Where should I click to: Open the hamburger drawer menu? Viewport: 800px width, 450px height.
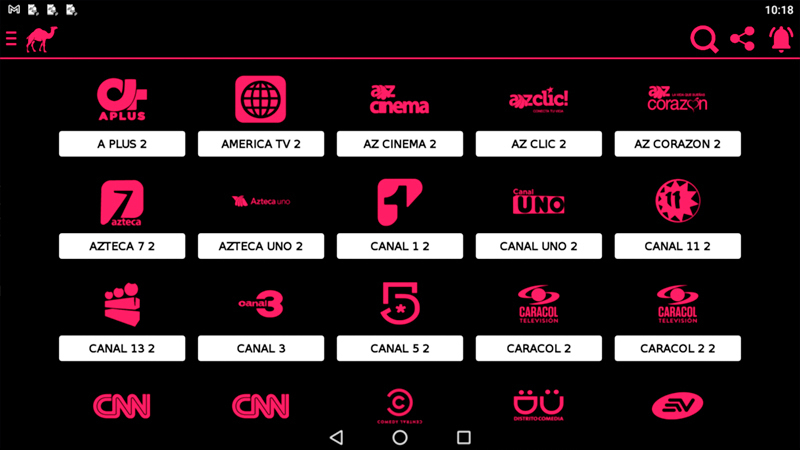pyautogui.click(x=11, y=39)
